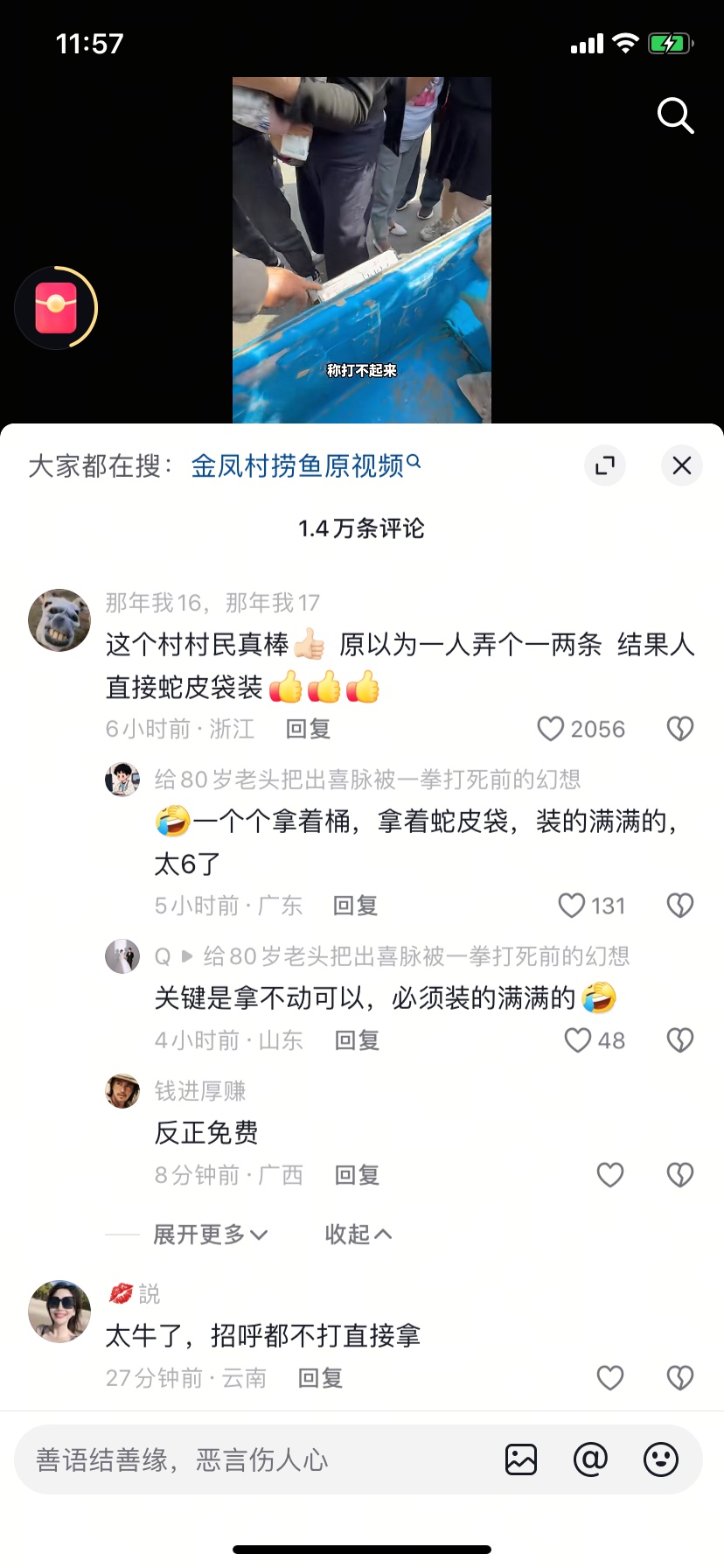Screen dimensions: 724x1568
Task: Tap the comment input field
Action: pos(254,1460)
